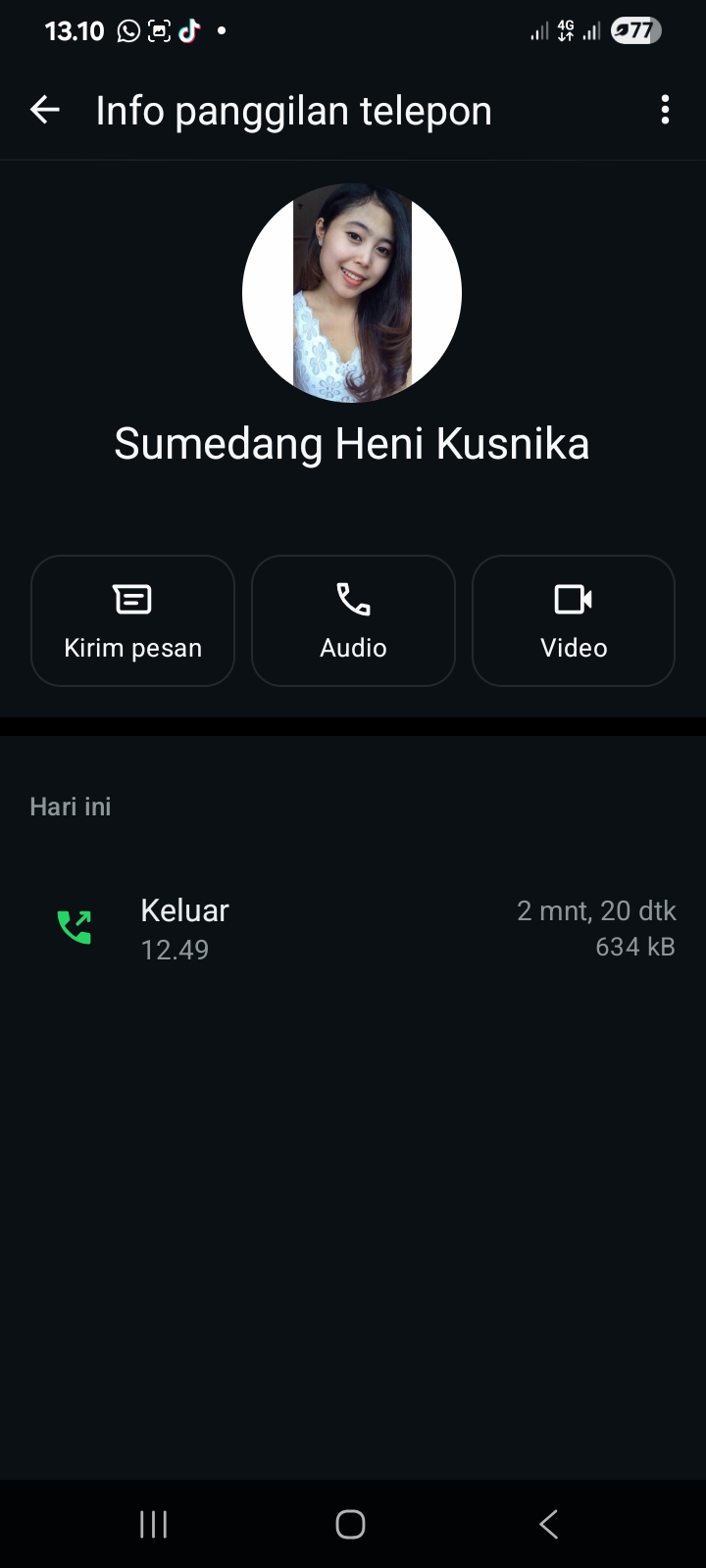The image size is (706, 1568).
Task: Go back from Info panggilan telepon
Action: (x=45, y=110)
